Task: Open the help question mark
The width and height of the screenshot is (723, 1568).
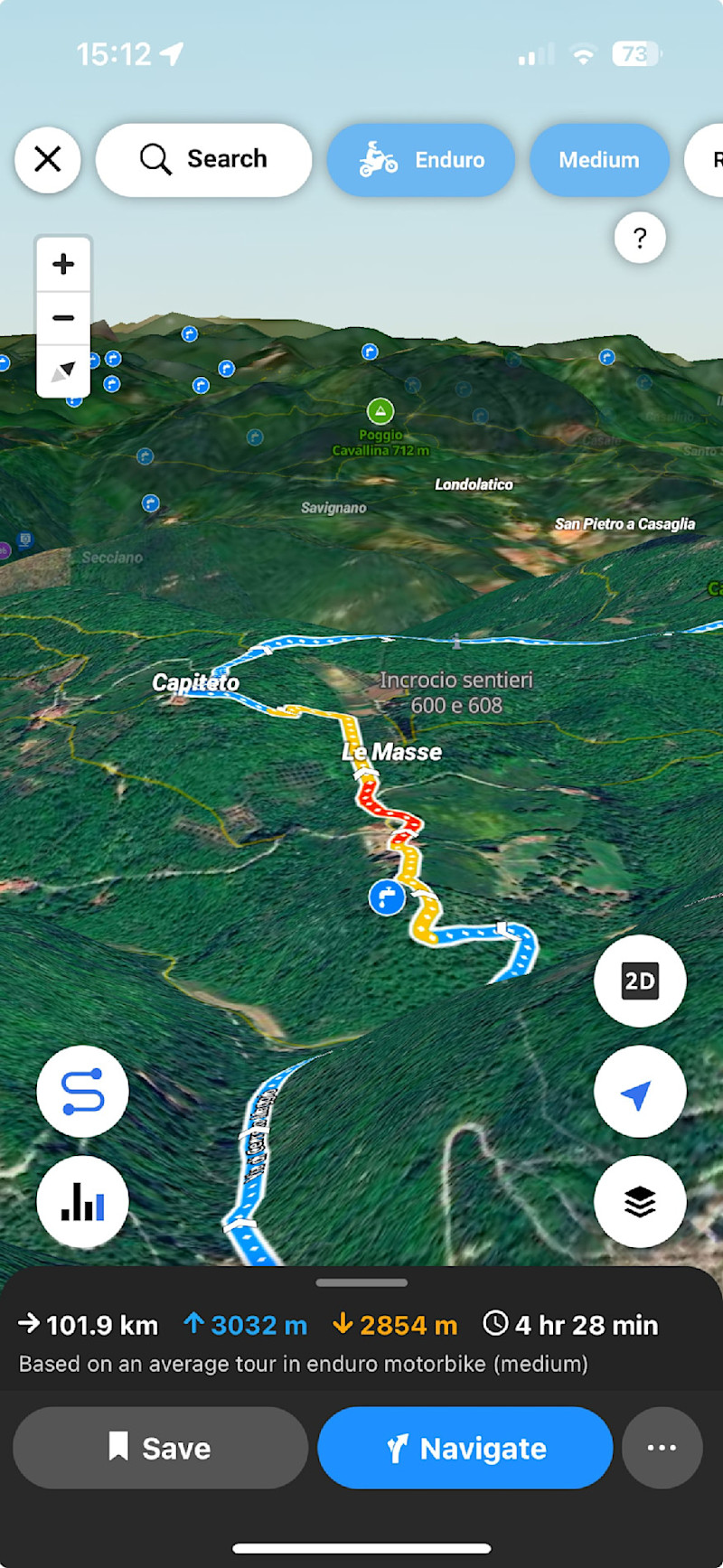Action: coord(640,238)
